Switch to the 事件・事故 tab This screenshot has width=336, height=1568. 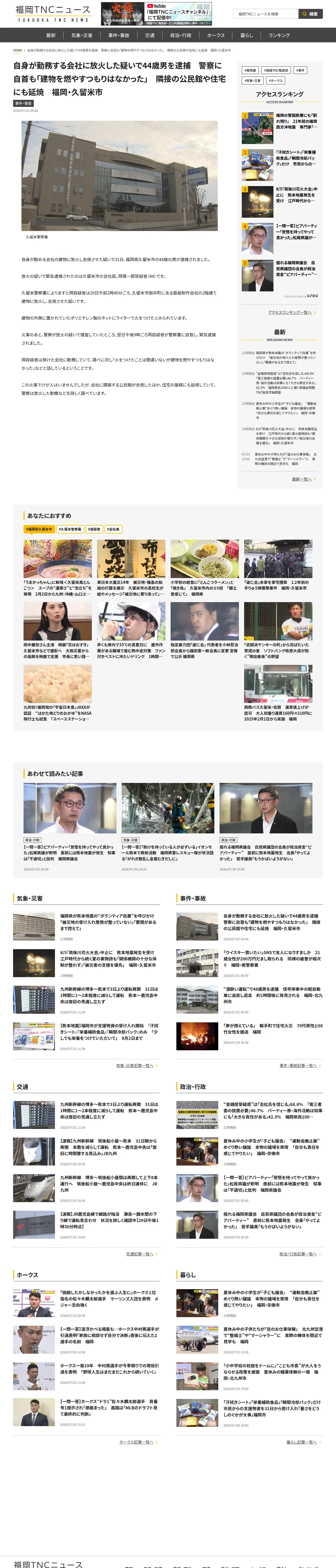119,35
